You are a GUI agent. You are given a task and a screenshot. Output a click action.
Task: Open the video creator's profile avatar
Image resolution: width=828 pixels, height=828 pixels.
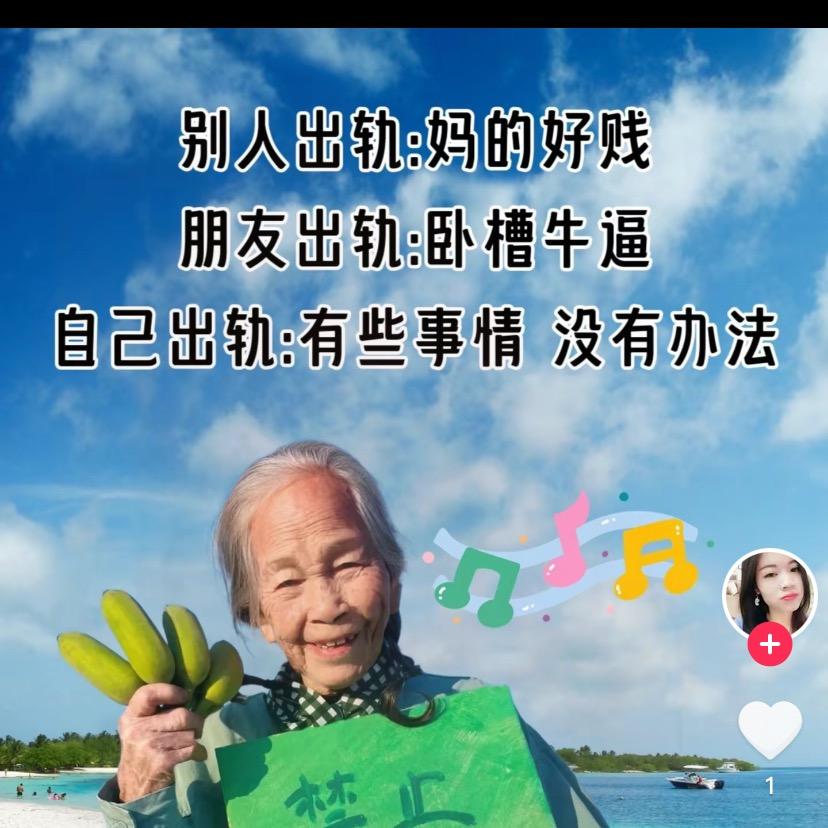point(769,595)
